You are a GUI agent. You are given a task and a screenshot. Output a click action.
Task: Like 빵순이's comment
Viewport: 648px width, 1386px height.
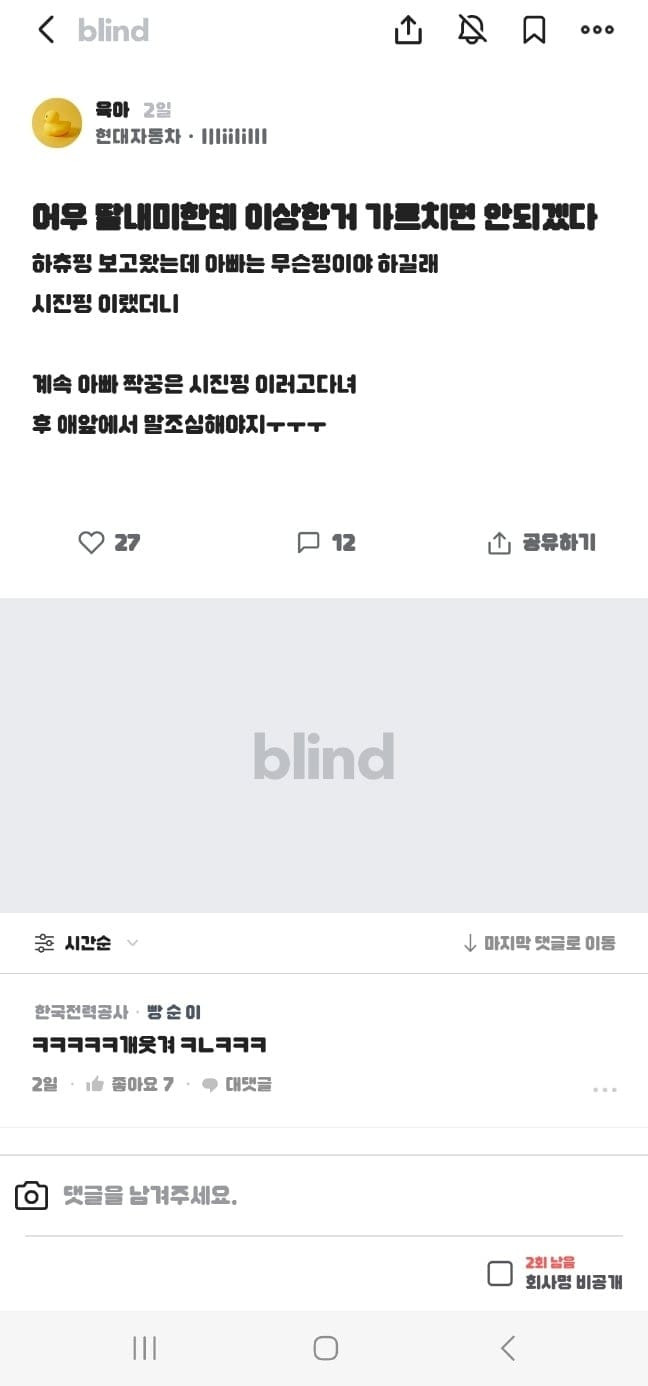coord(130,1084)
